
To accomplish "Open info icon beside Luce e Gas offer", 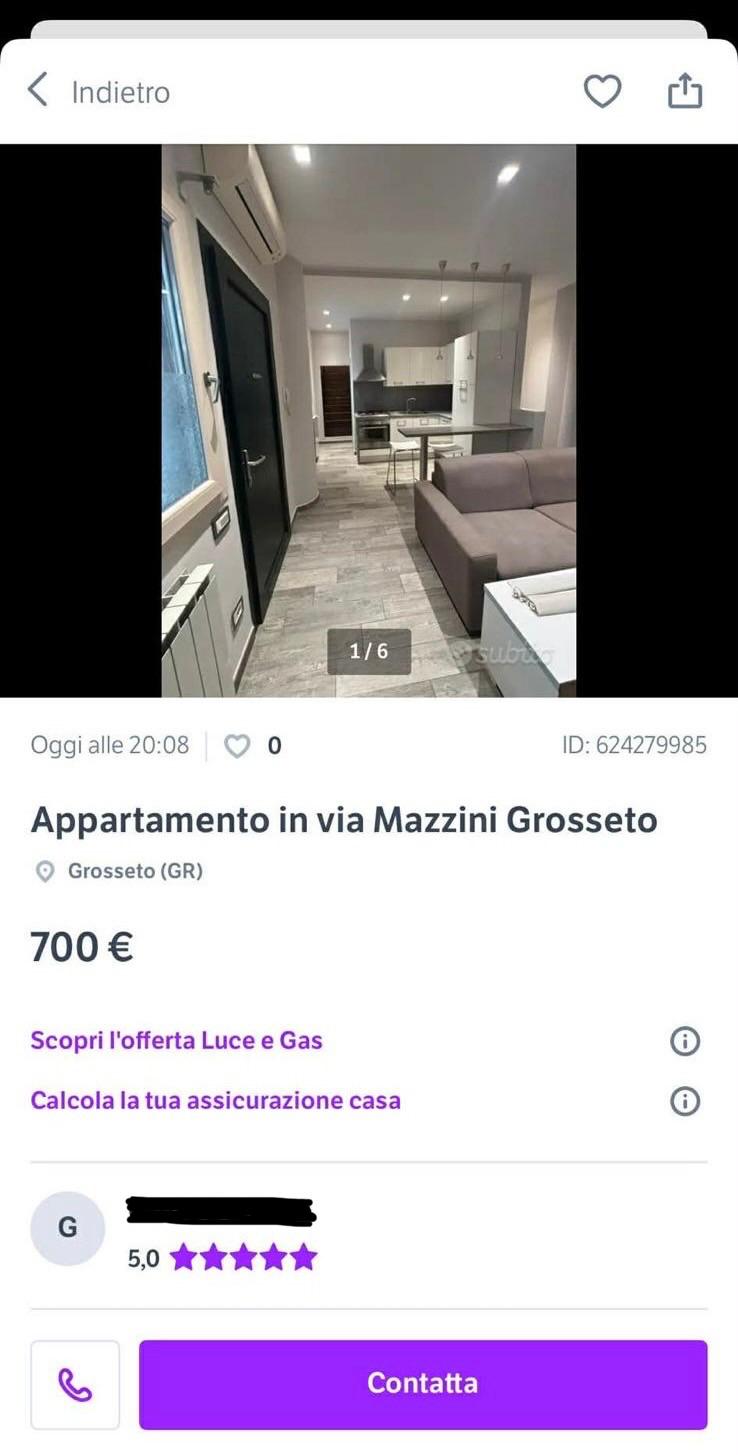I will 685,1041.
